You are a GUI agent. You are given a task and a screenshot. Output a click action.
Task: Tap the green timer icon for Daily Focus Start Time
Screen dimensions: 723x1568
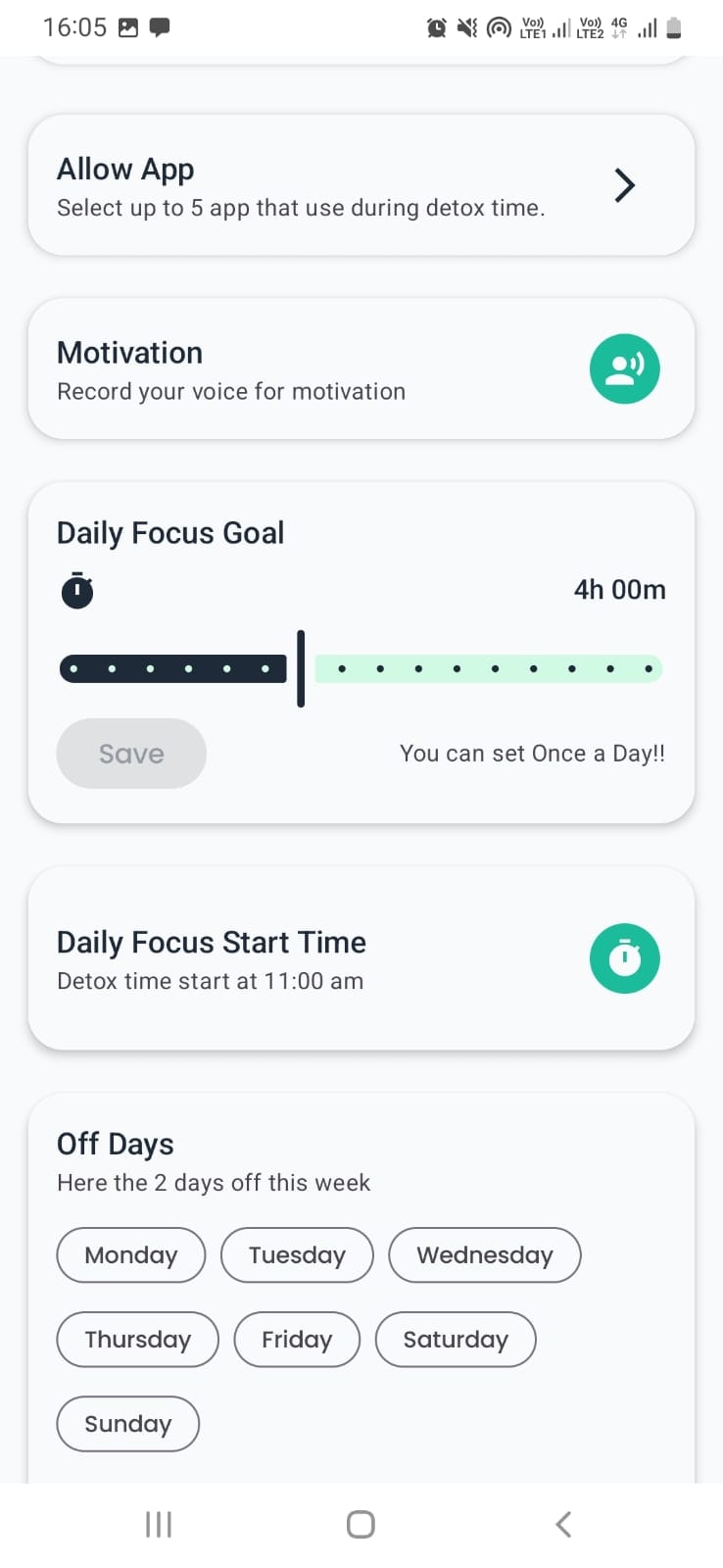point(624,958)
